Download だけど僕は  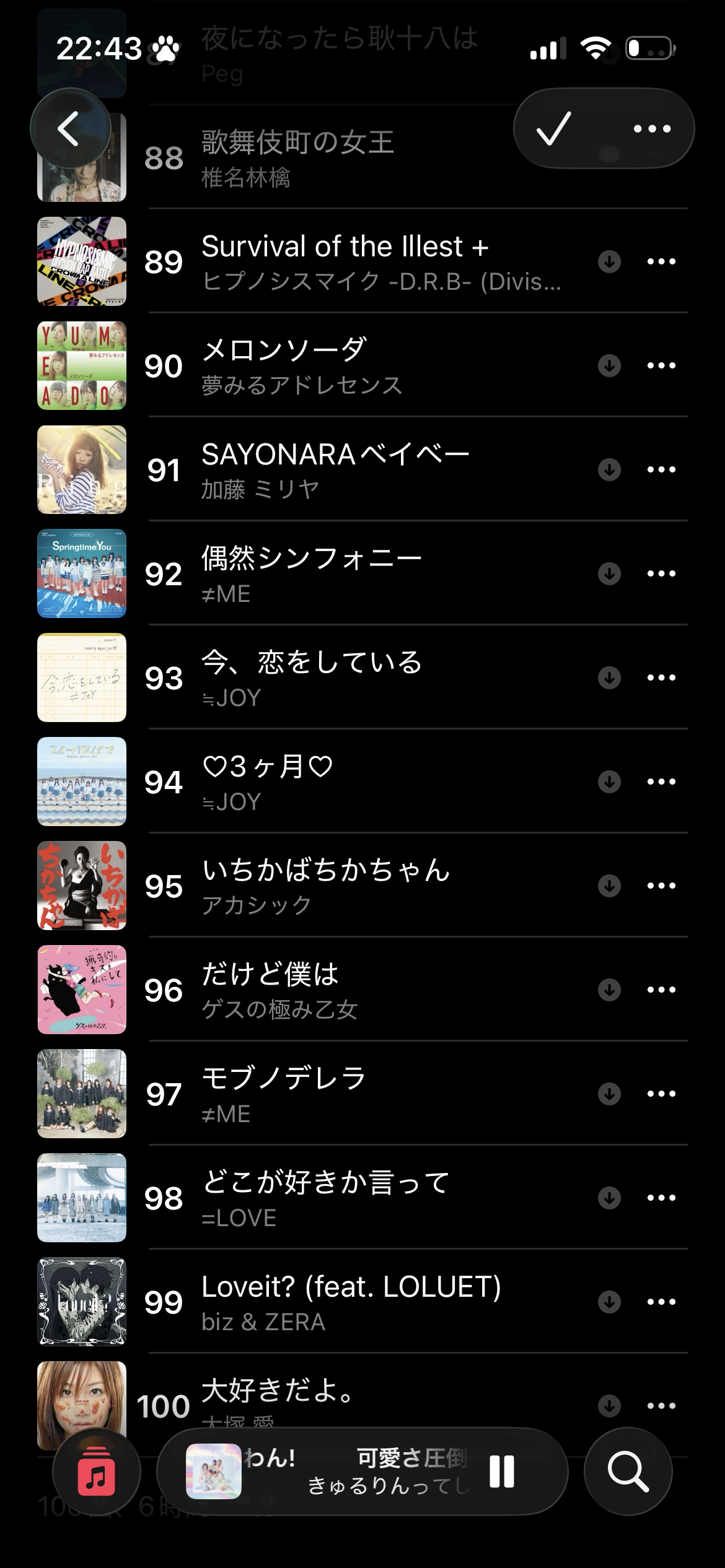[x=609, y=990]
